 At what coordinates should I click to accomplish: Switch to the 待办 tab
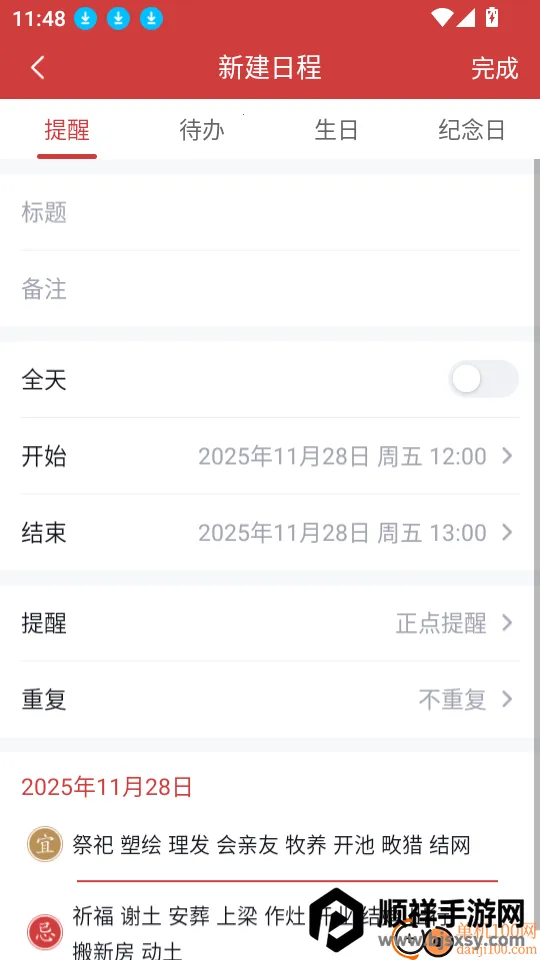click(x=201, y=130)
